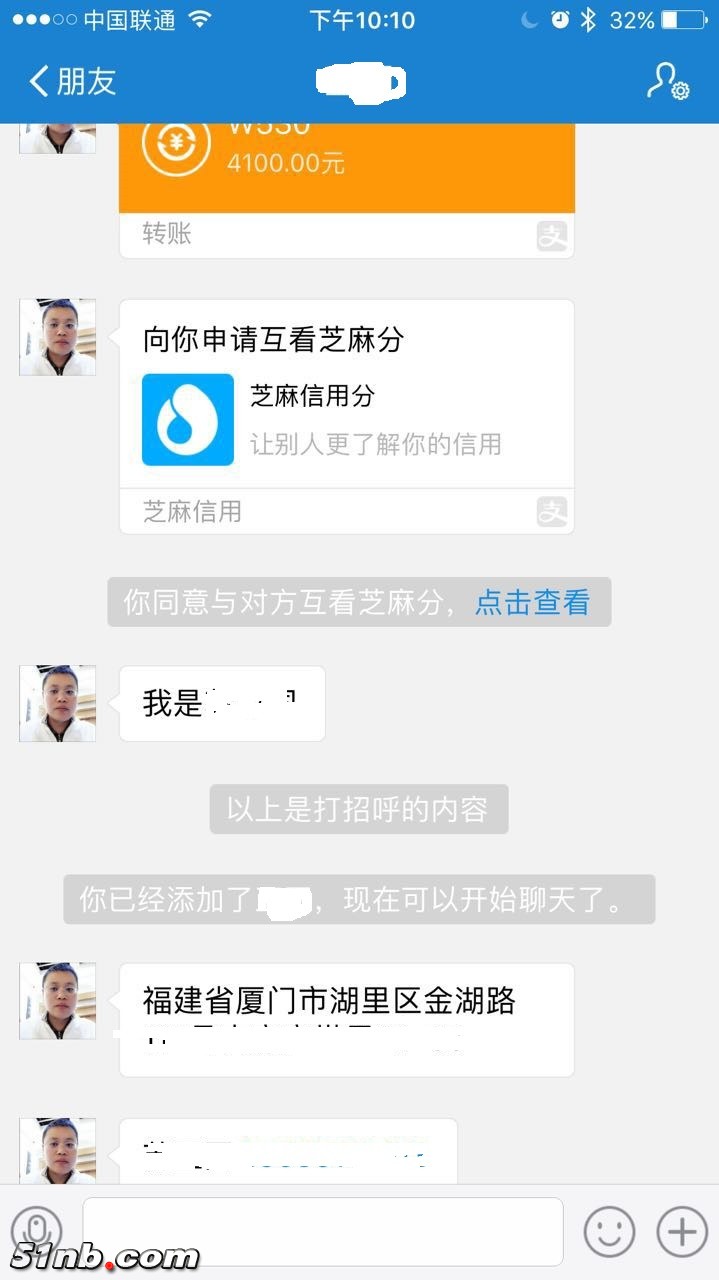The width and height of the screenshot is (719, 1280).
Task: Tap the avatar beside 向你申请互看芝麻分
Action: point(57,337)
